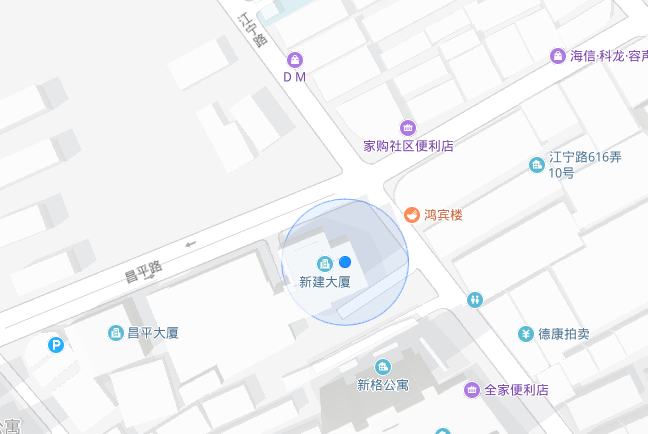The height and width of the screenshot is (434, 648).
Task: Open the 江宁路616弄10号 marker
Action: click(x=537, y=164)
